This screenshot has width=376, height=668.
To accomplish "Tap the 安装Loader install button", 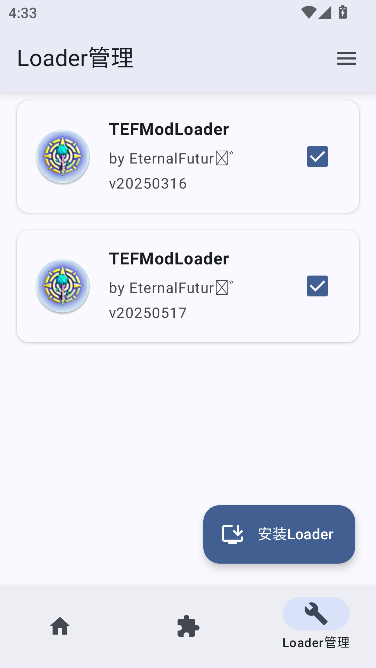I will (279, 534).
